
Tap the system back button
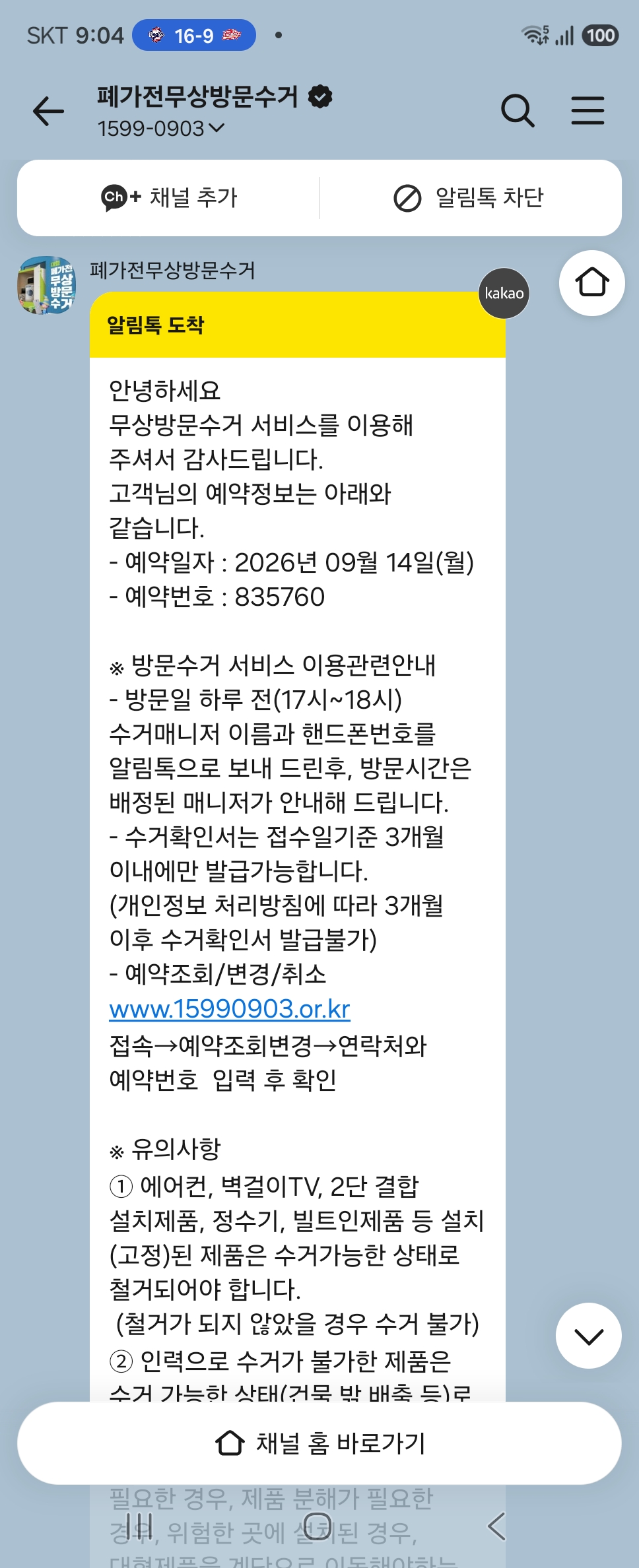496,1526
